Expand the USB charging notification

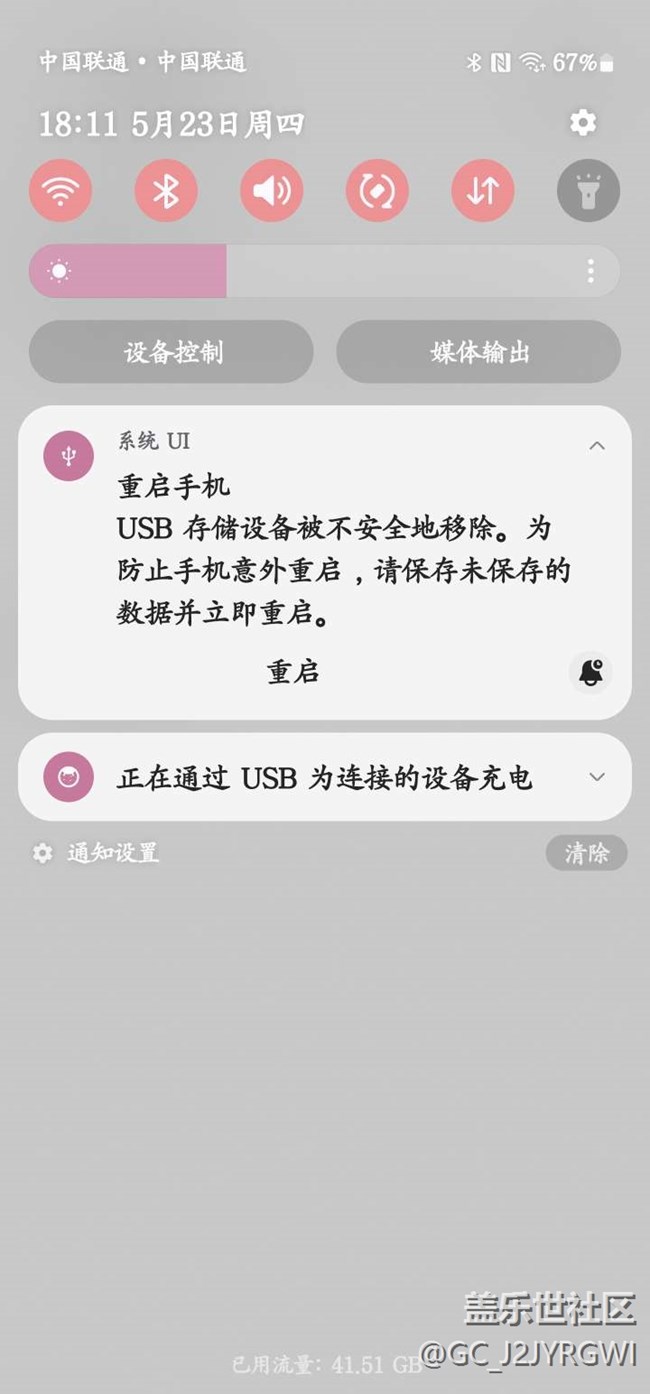tap(597, 777)
